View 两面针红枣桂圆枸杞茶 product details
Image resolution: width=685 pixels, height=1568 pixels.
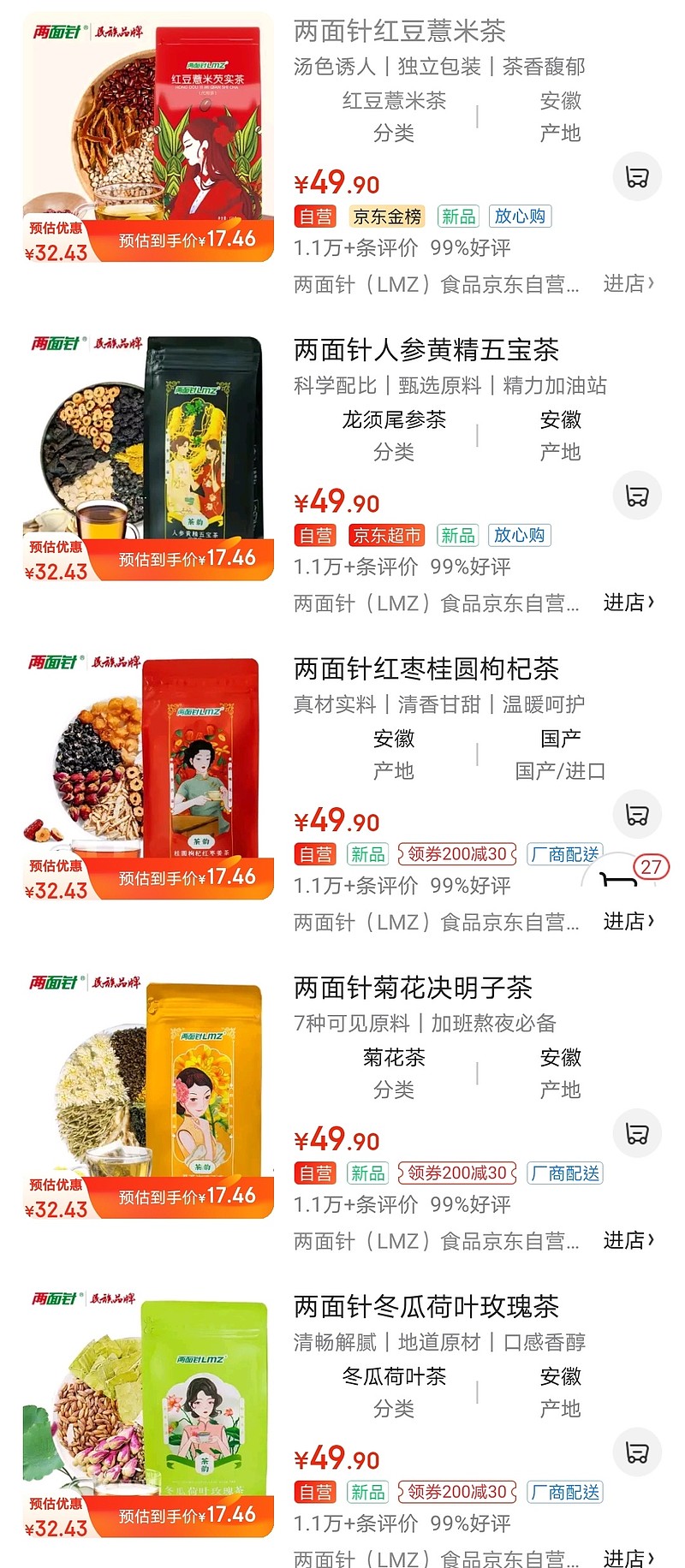click(426, 668)
